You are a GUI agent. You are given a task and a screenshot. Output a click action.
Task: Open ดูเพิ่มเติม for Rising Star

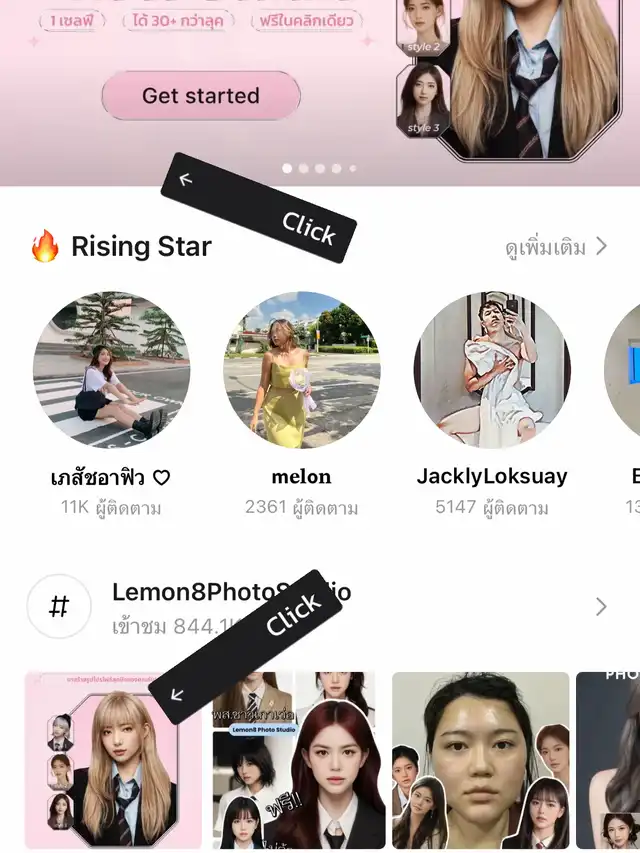556,247
